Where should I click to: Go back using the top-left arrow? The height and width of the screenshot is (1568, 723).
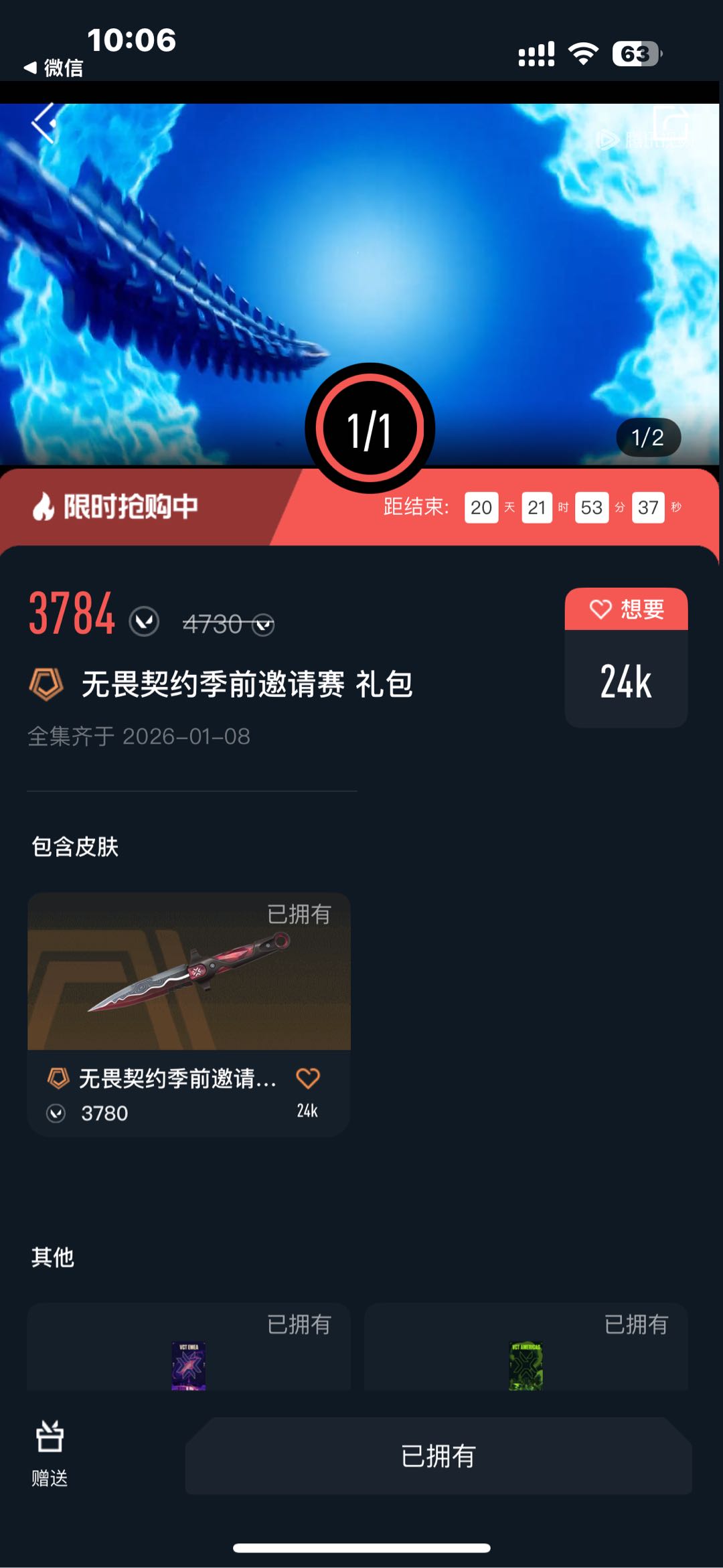pos(44,123)
